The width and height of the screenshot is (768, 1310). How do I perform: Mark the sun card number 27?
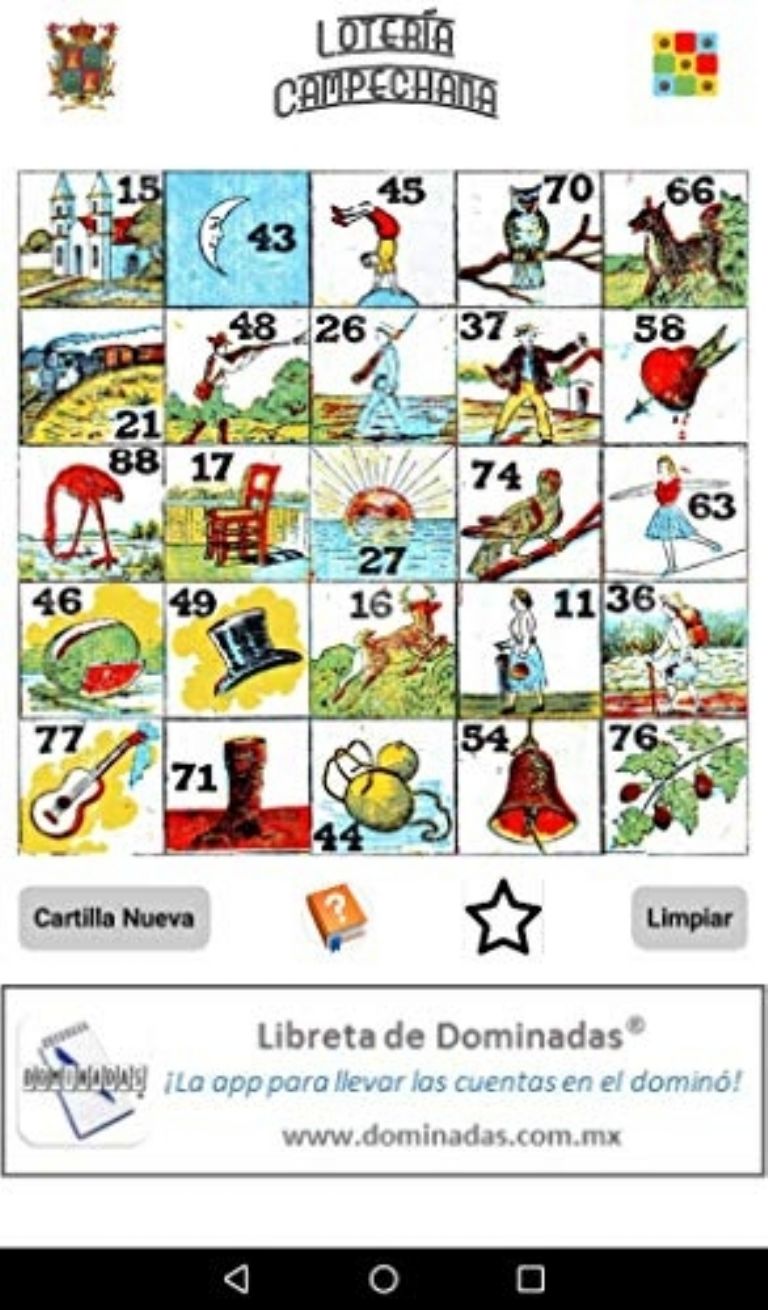pos(383,513)
